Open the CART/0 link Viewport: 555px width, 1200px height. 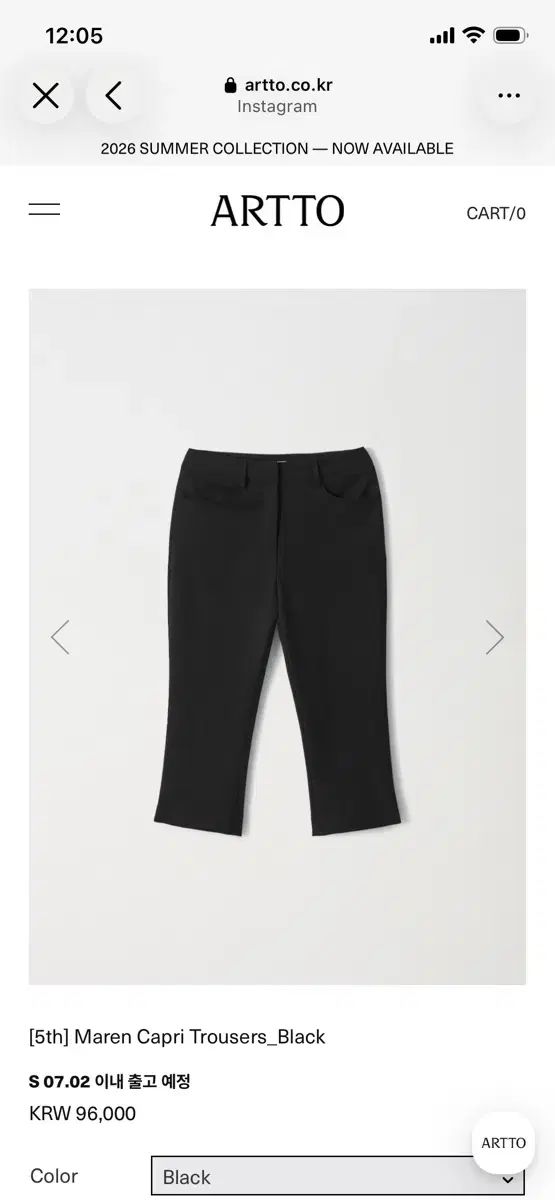coord(496,213)
